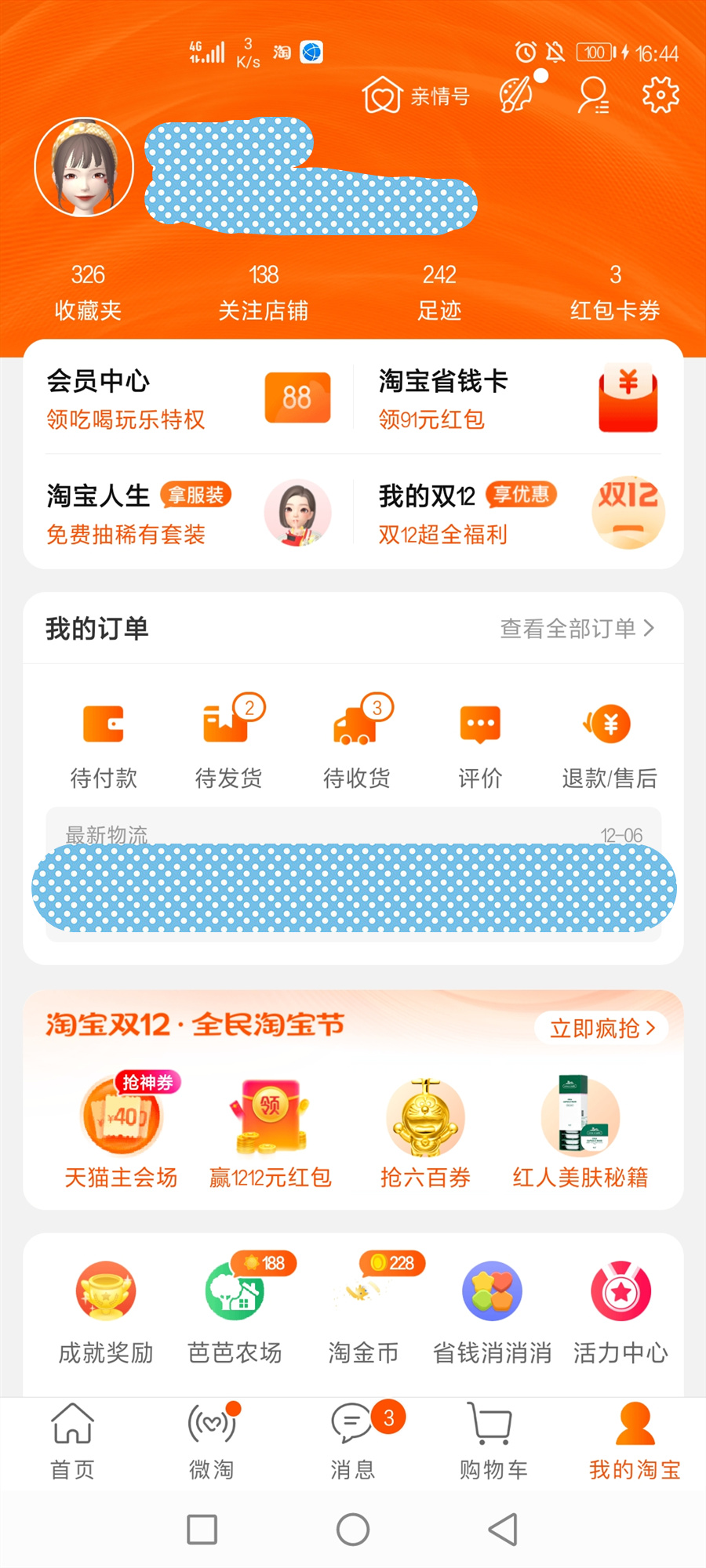The image size is (706, 1568).
Task: View 关注店铺 followed shops
Action: 264,293
